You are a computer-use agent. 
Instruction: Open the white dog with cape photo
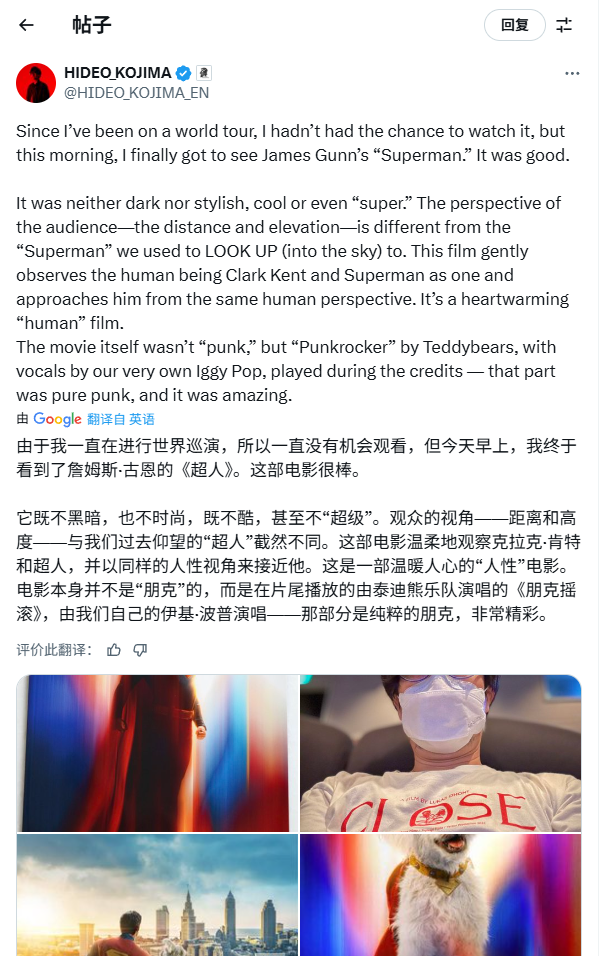pyautogui.click(x=440, y=895)
